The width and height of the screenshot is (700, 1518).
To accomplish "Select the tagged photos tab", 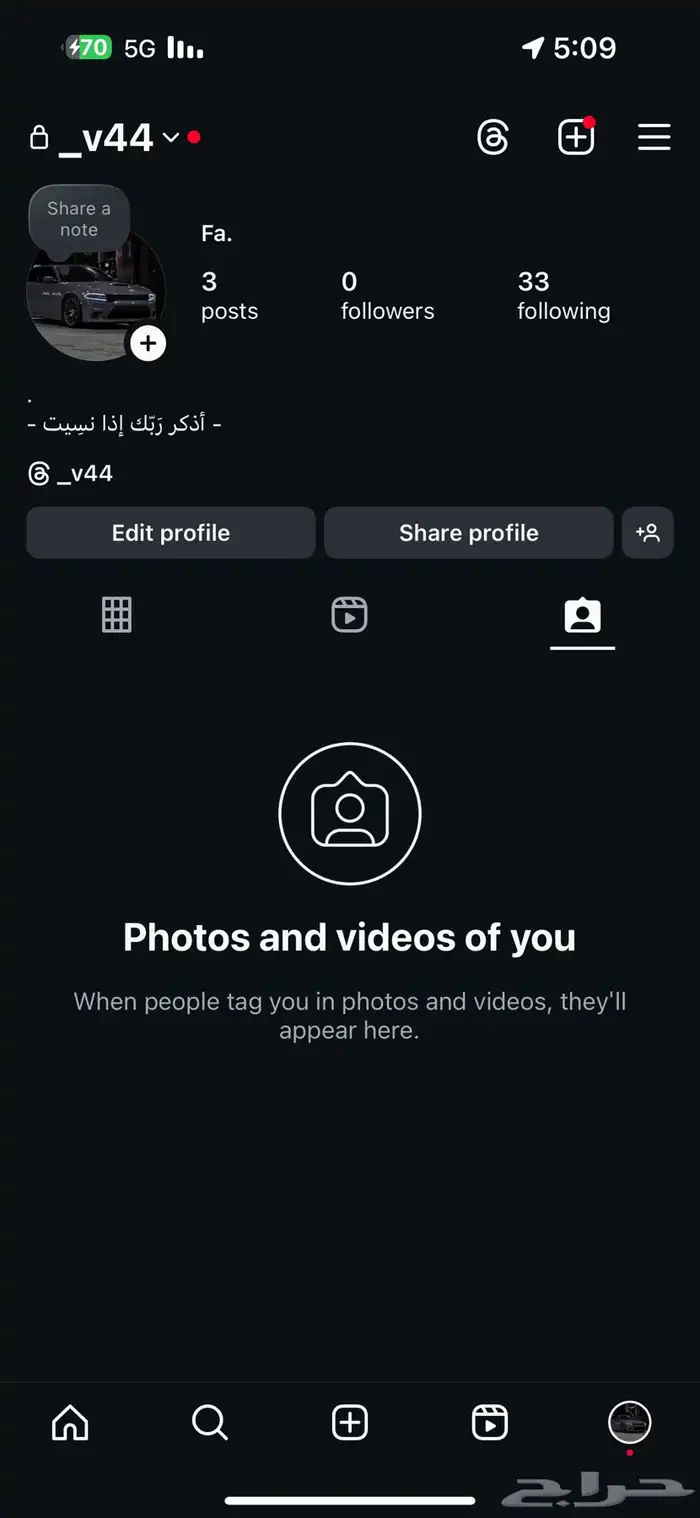I will tap(582, 615).
